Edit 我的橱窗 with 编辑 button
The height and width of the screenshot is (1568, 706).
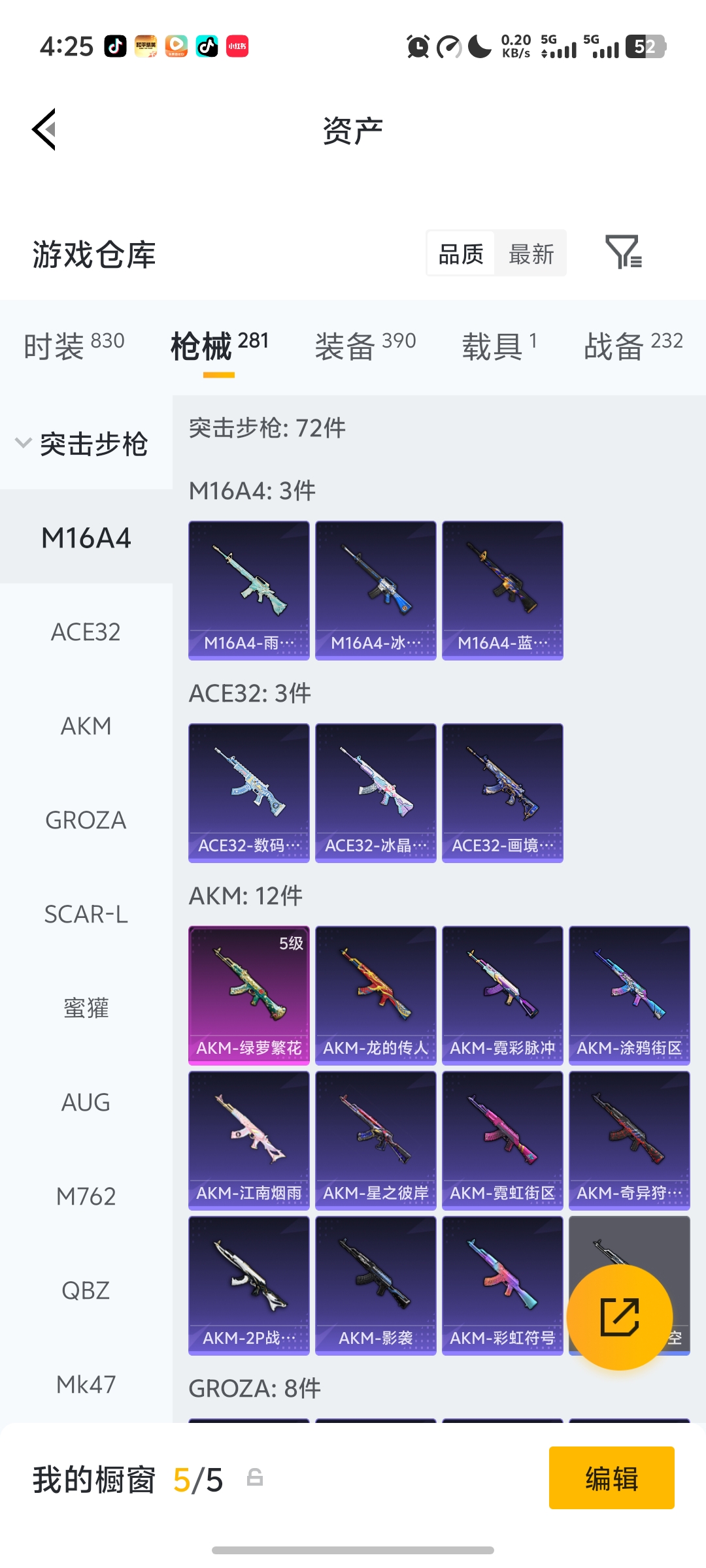click(x=611, y=1478)
